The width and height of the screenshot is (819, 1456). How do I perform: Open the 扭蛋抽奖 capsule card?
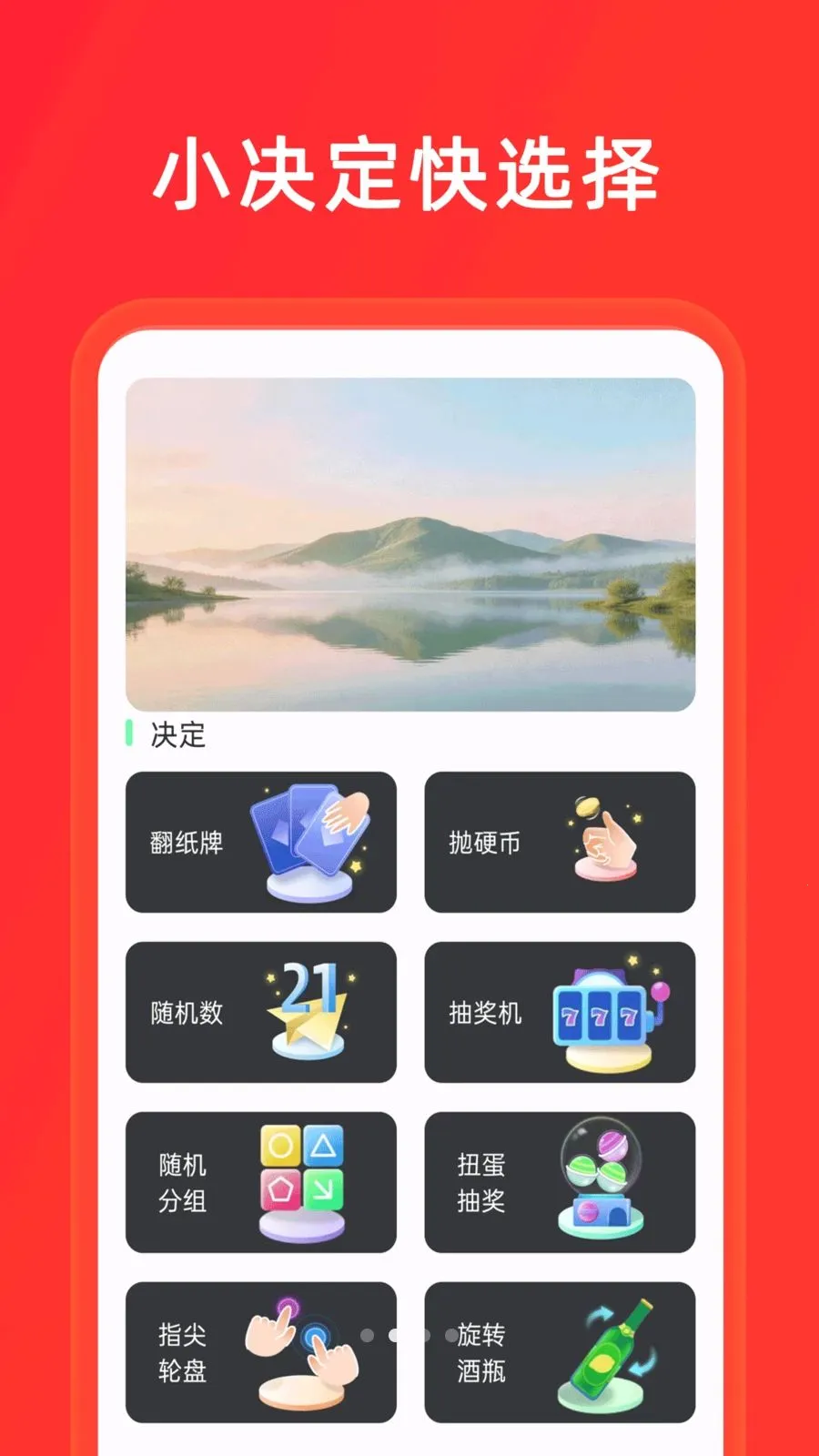pyautogui.click(x=561, y=1181)
